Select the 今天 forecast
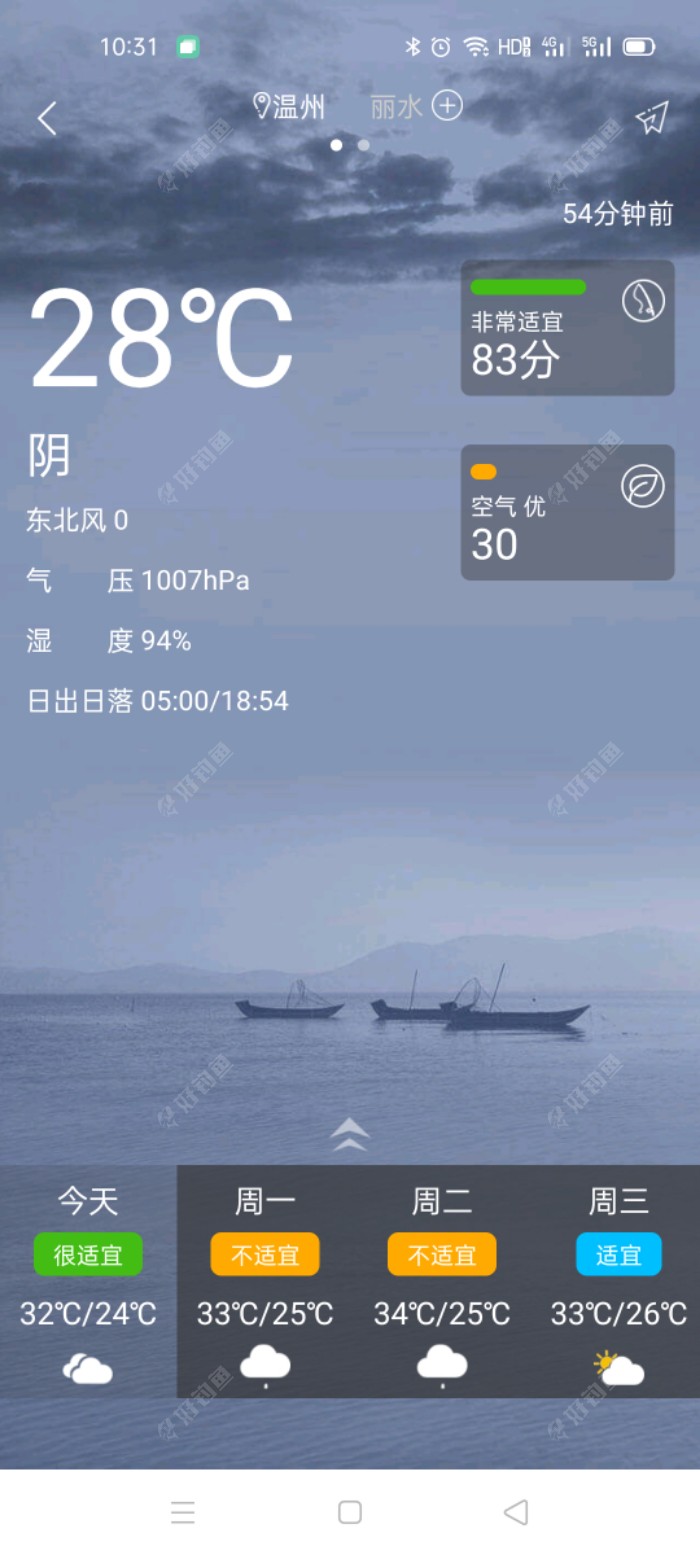Image resolution: width=700 pixels, height=1555 pixels. coord(88,1280)
